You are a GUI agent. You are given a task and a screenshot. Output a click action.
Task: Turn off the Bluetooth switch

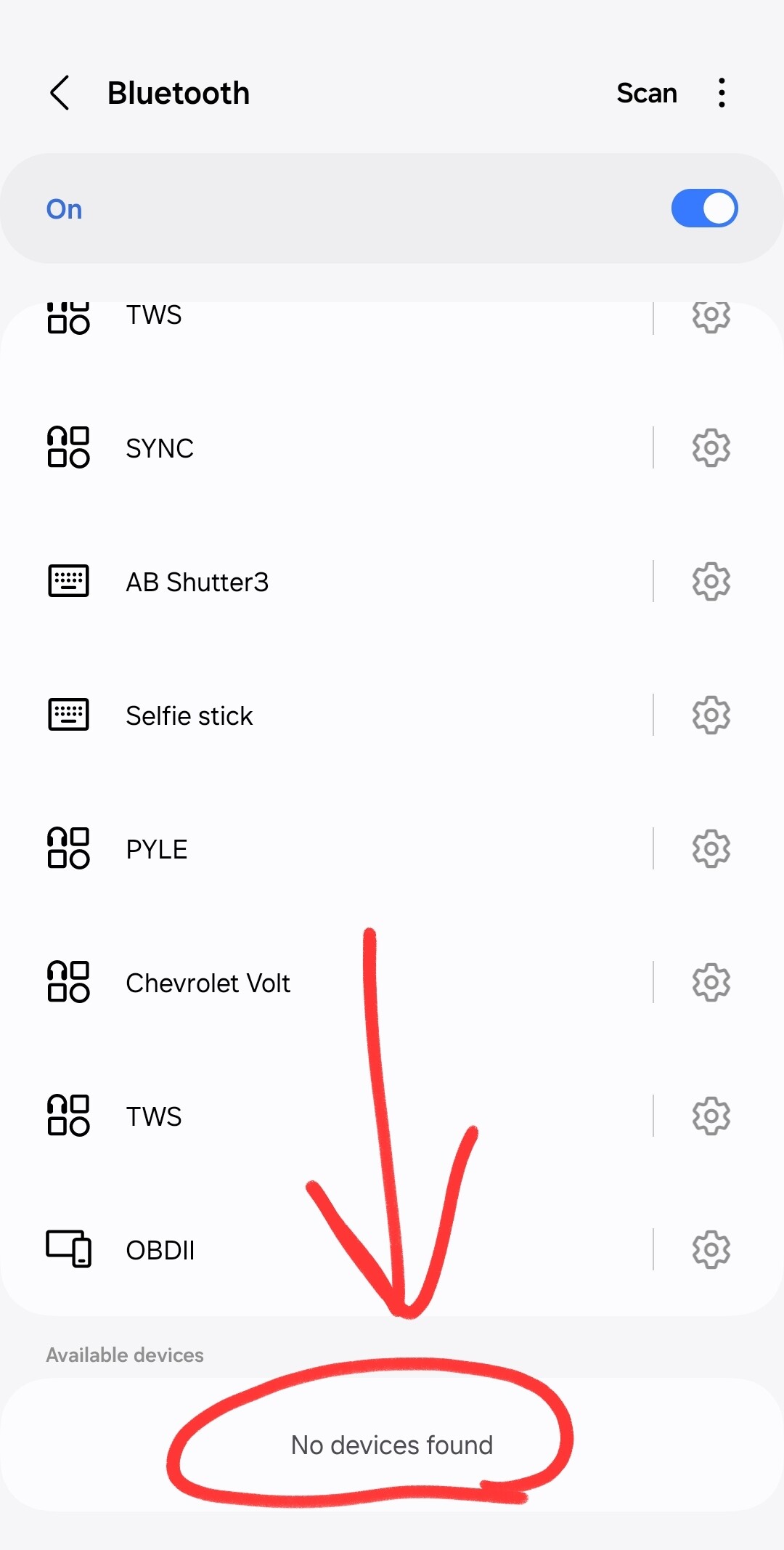tap(704, 208)
